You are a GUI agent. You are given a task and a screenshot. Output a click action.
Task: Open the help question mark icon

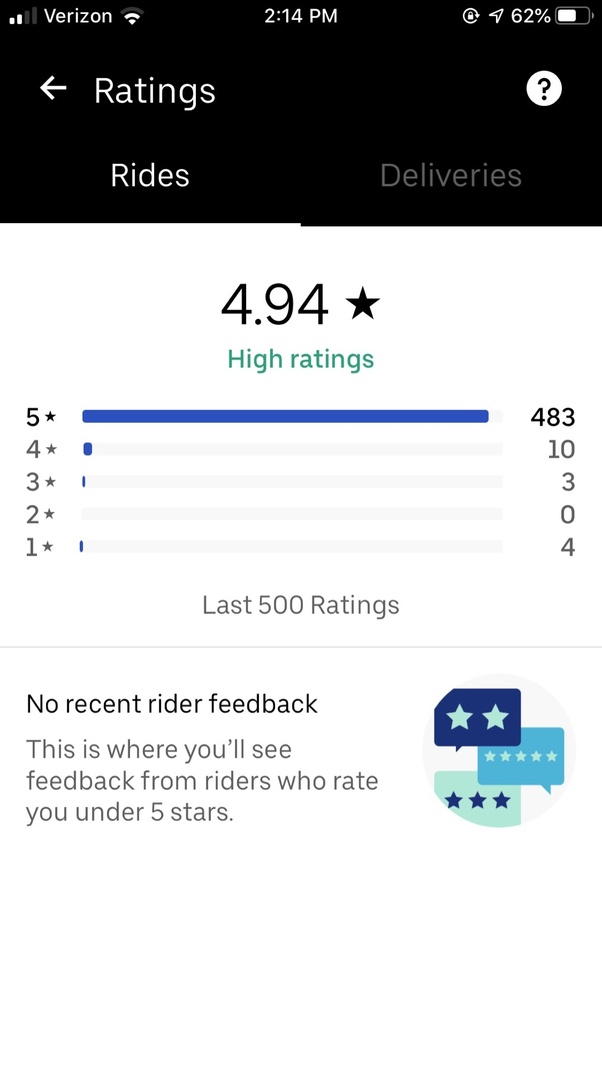pyautogui.click(x=544, y=90)
